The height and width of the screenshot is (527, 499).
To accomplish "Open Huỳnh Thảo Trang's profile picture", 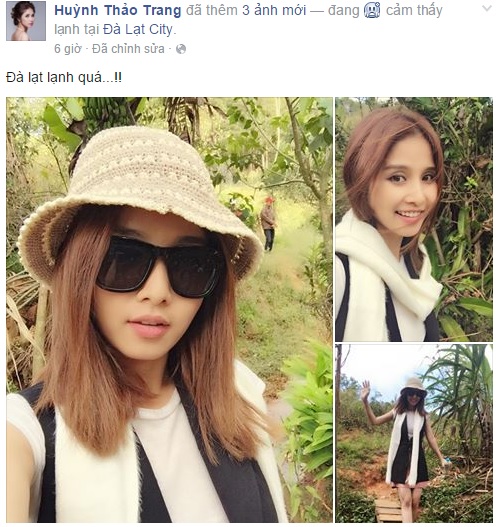I will [26, 21].
